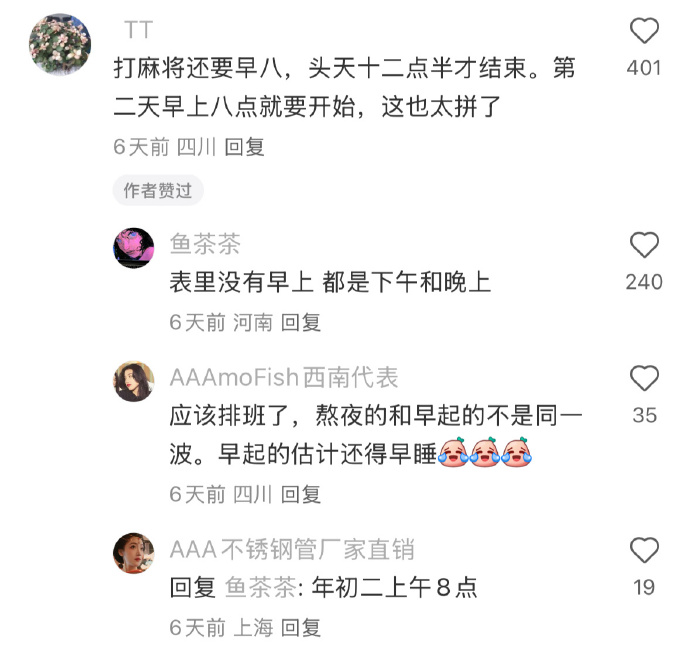Open 鱼茶茶's avatar picture

click(x=134, y=247)
